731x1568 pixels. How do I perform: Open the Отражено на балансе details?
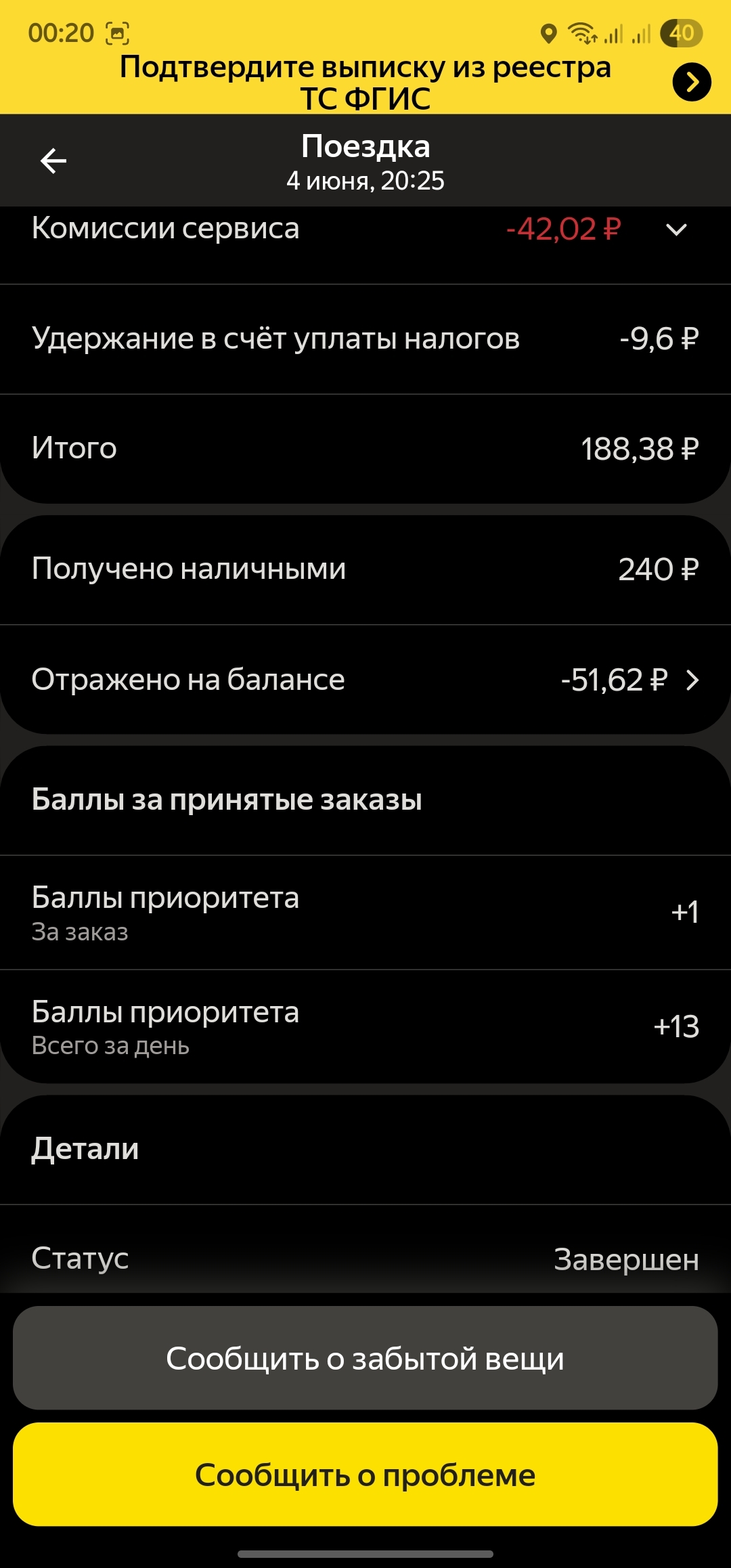click(x=692, y=680)
